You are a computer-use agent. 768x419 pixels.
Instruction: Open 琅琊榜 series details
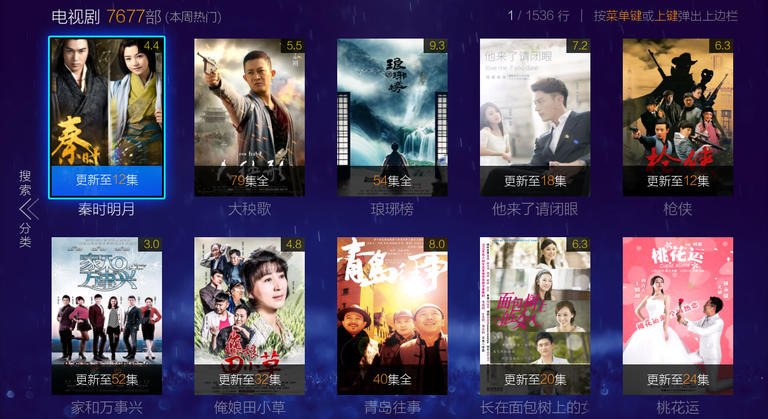pos(392,117)
